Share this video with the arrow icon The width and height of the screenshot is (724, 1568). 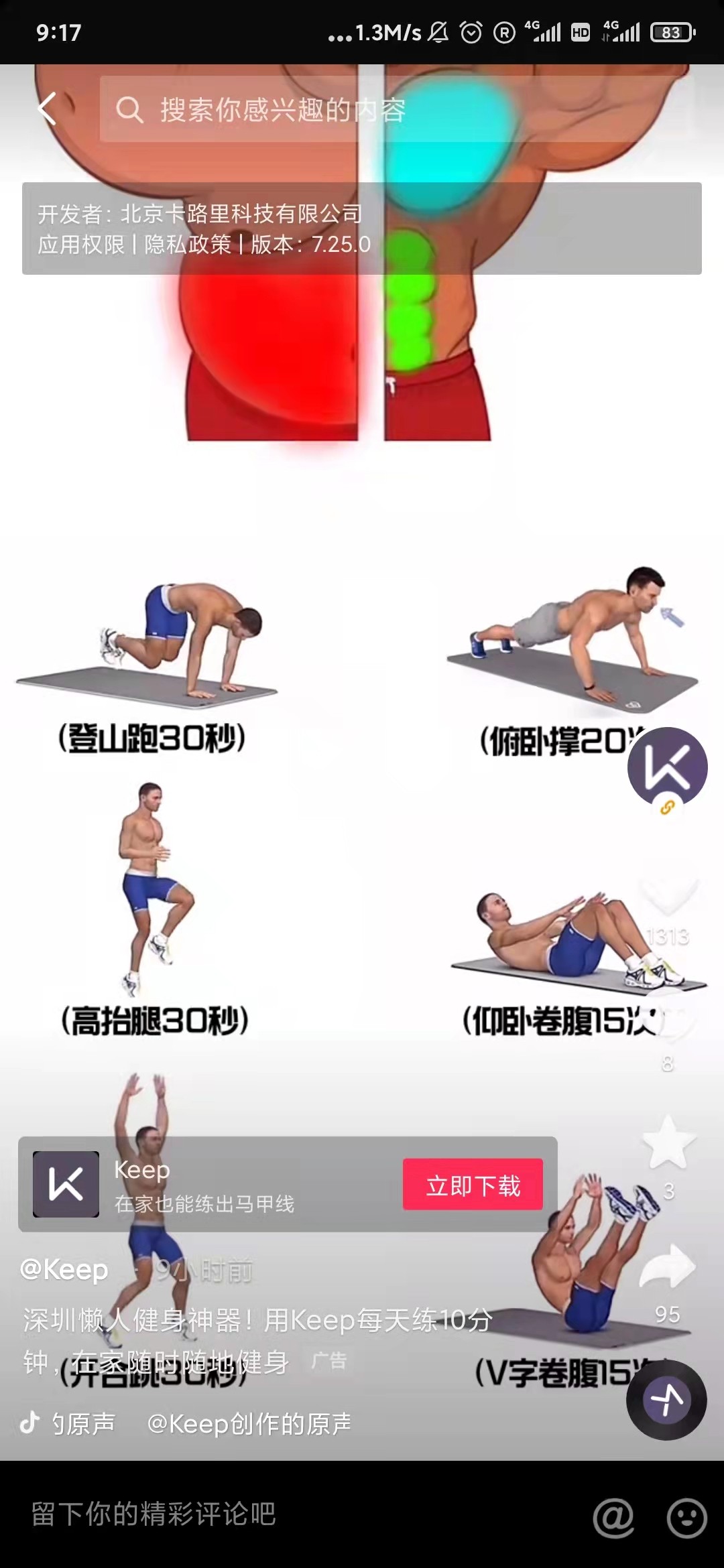(x=668, y=1266)
